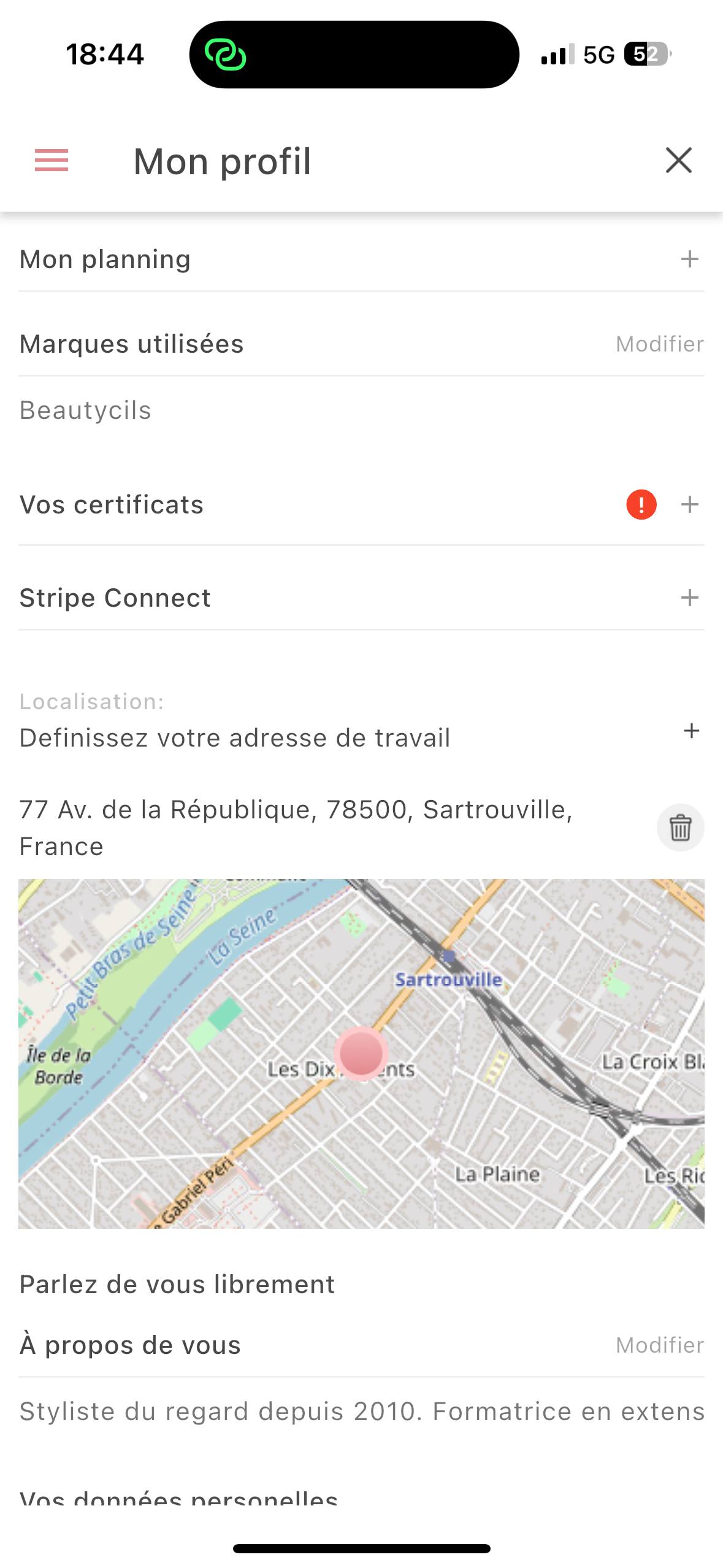The image size is (723, 1568).
Task: Tap the plus icon next to Mon planning
Action: (689, 258)
